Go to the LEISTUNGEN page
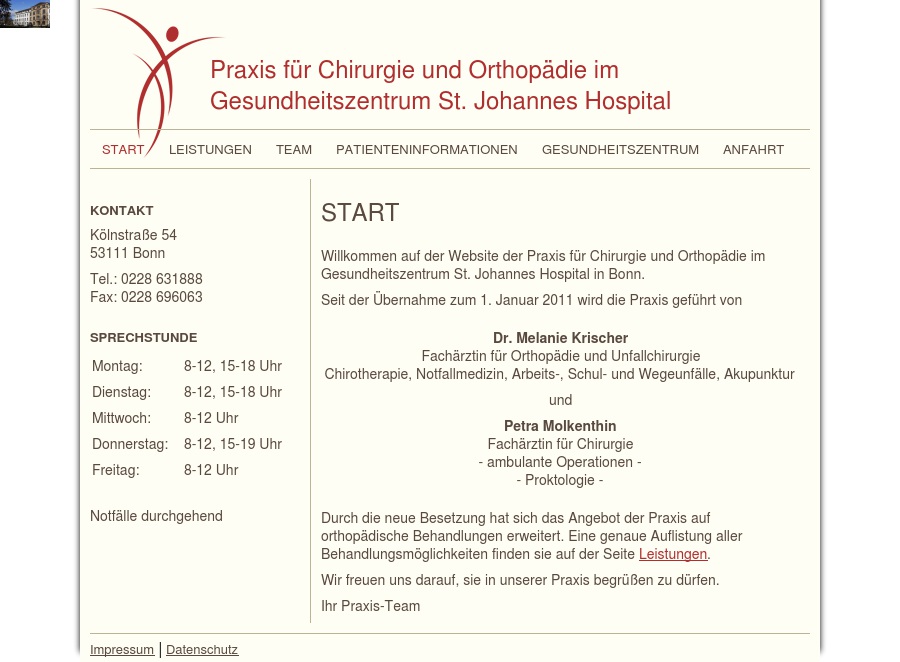Screen dimensions: 900x662 [210, 149]
